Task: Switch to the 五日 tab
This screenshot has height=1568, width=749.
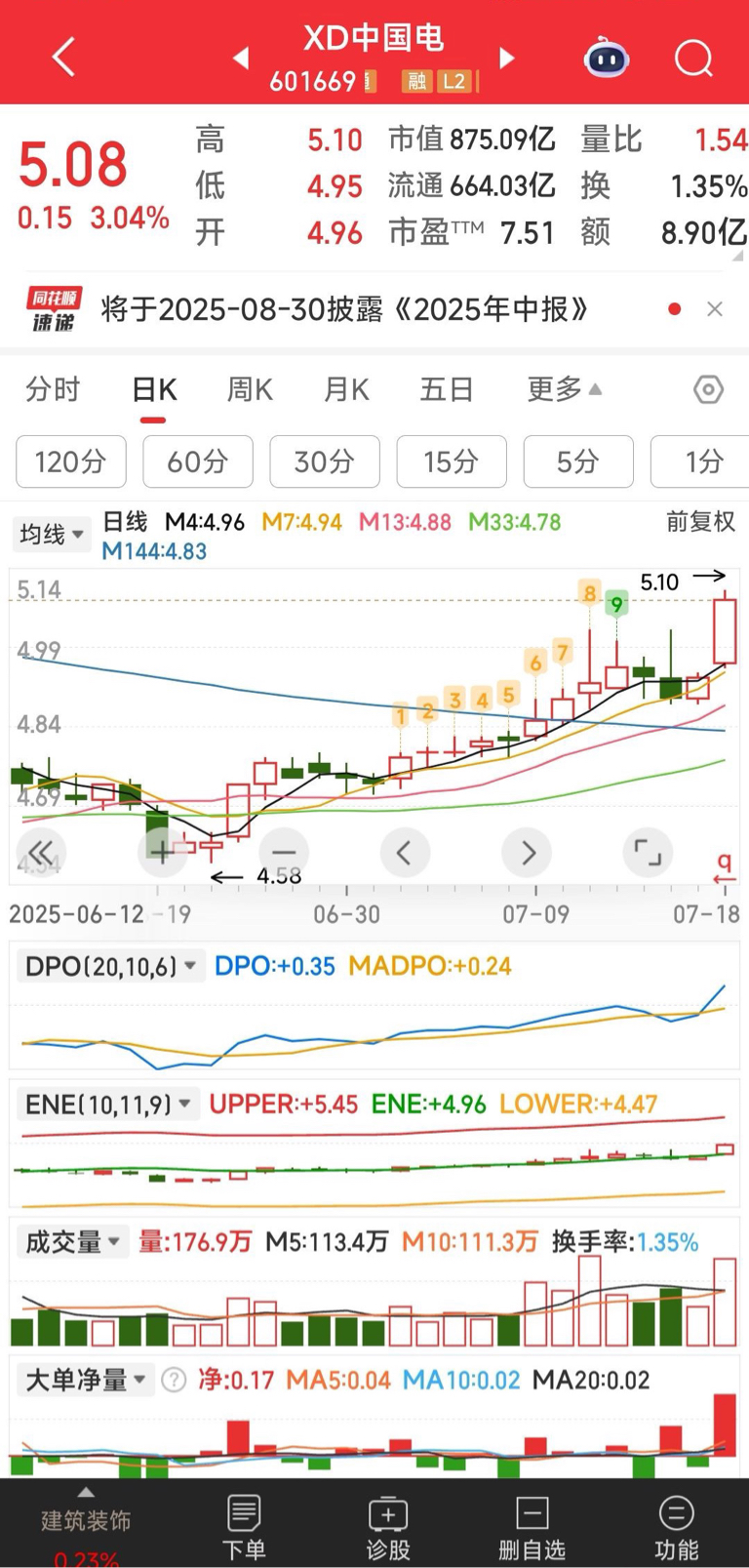Action: coord(446,389)
